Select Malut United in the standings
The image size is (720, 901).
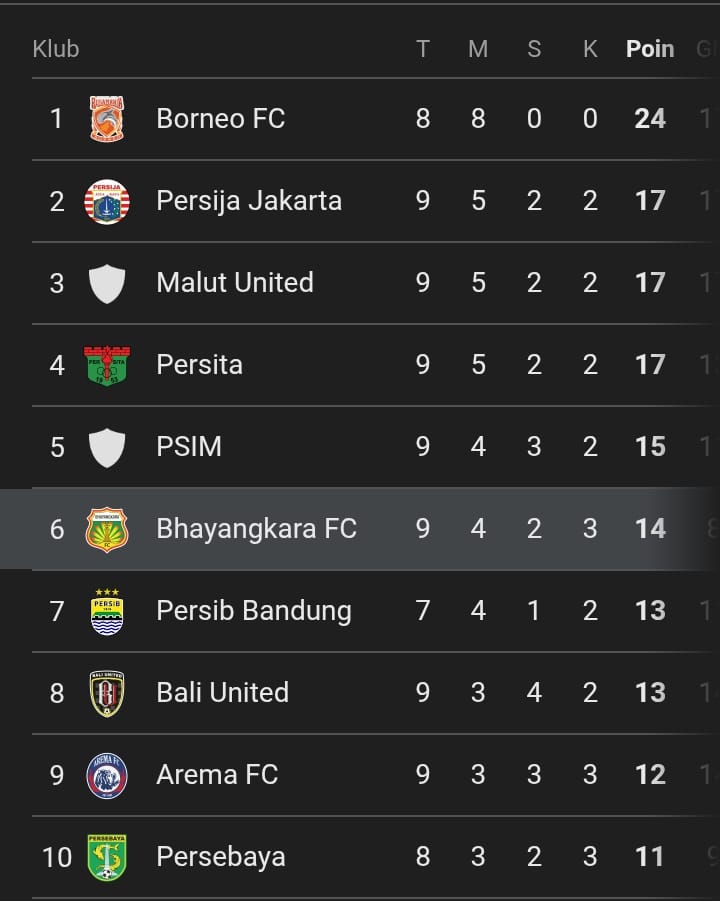234,283
